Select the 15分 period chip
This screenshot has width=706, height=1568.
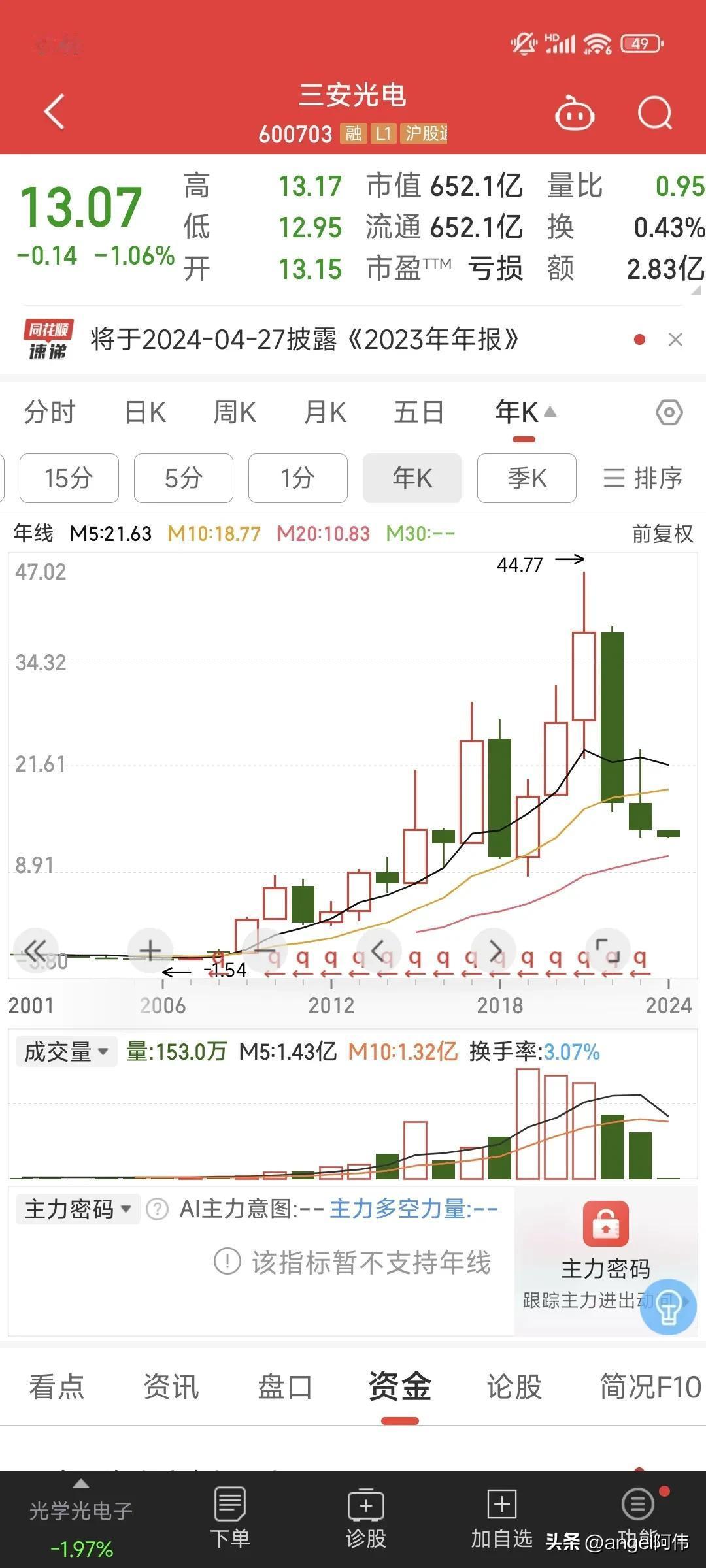pos(69,478)
